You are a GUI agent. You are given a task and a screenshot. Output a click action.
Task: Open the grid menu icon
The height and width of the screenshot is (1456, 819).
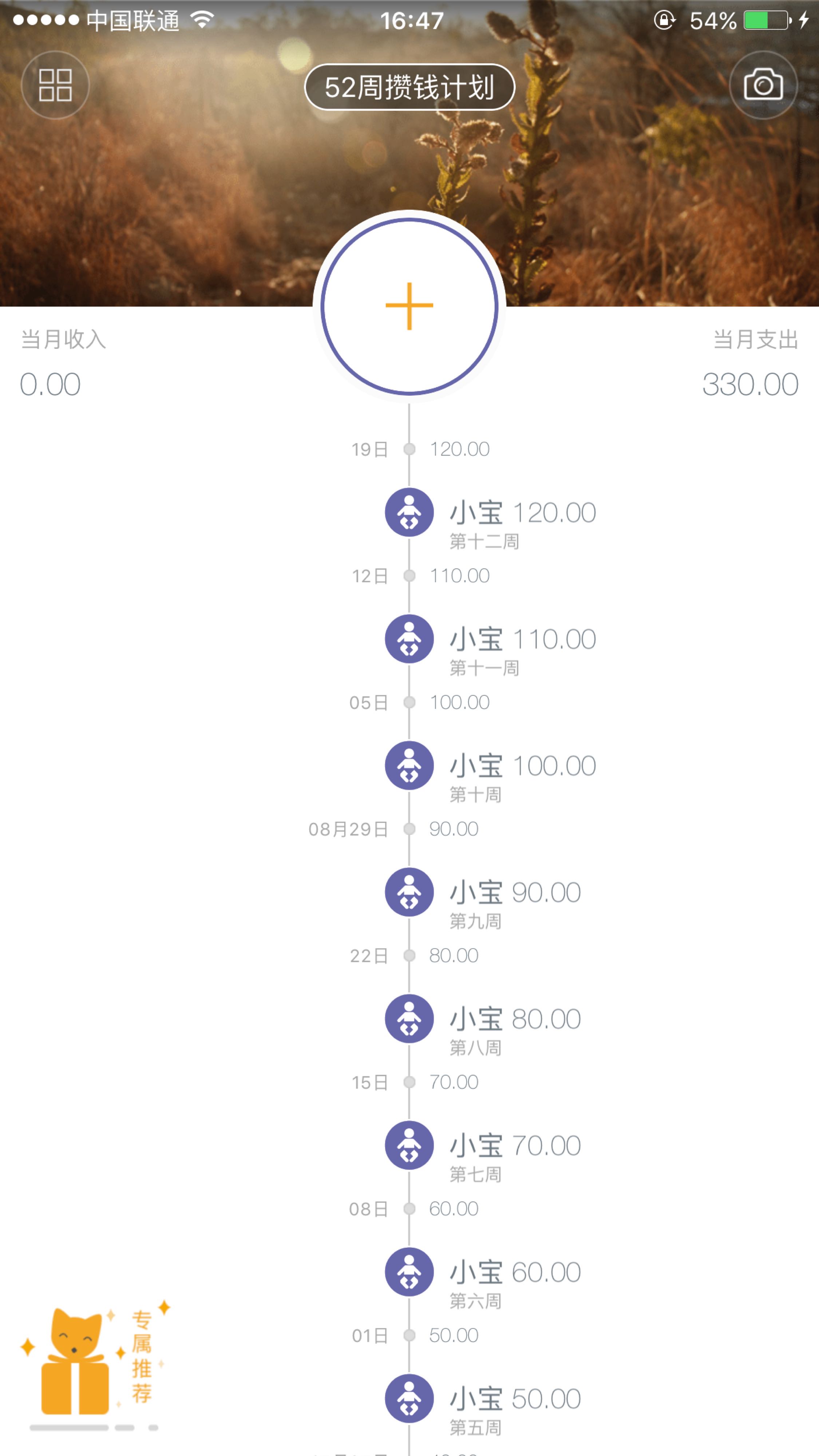[55, 85]
